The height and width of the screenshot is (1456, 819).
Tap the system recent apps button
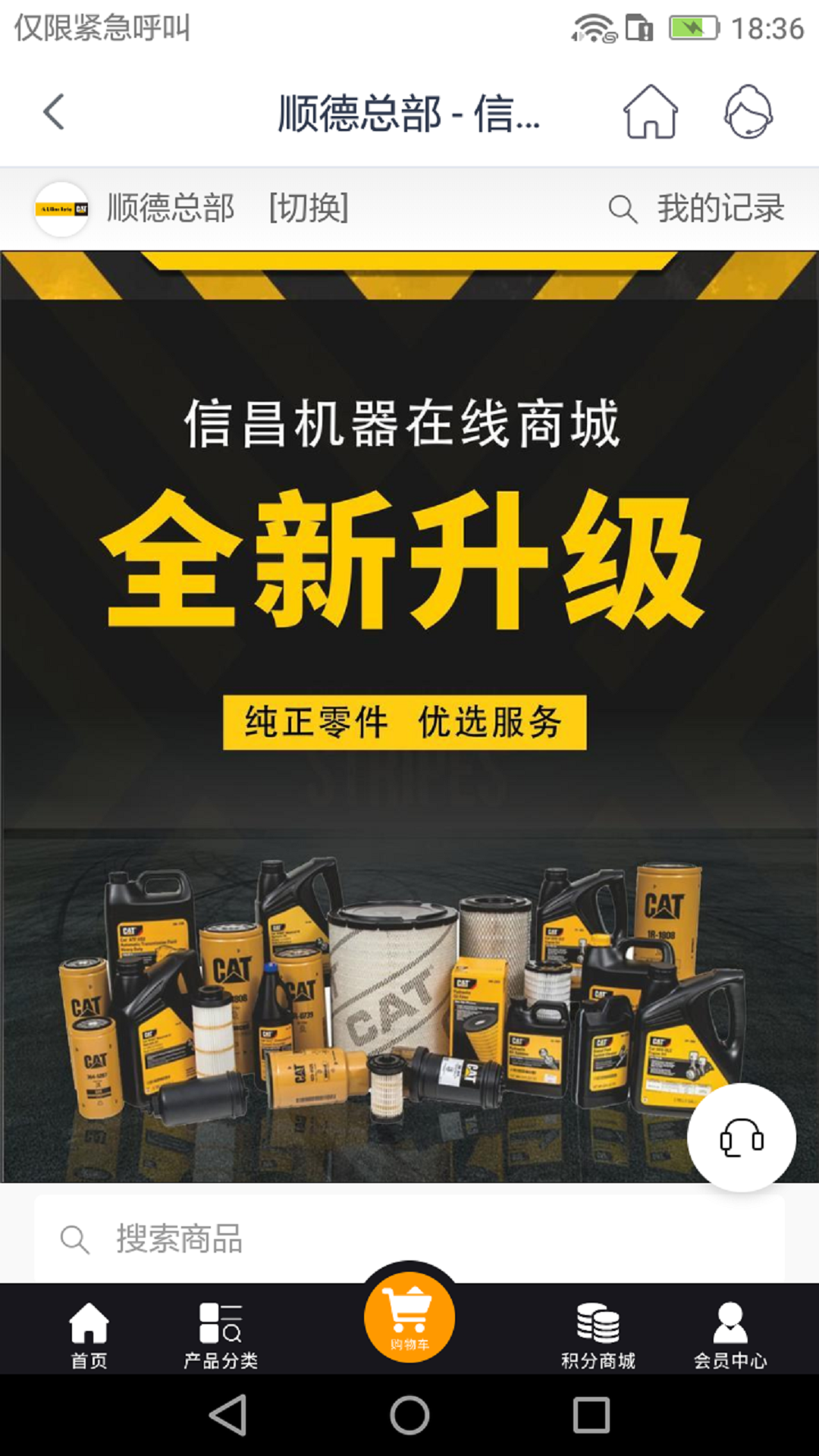[x=591, y=1415]
